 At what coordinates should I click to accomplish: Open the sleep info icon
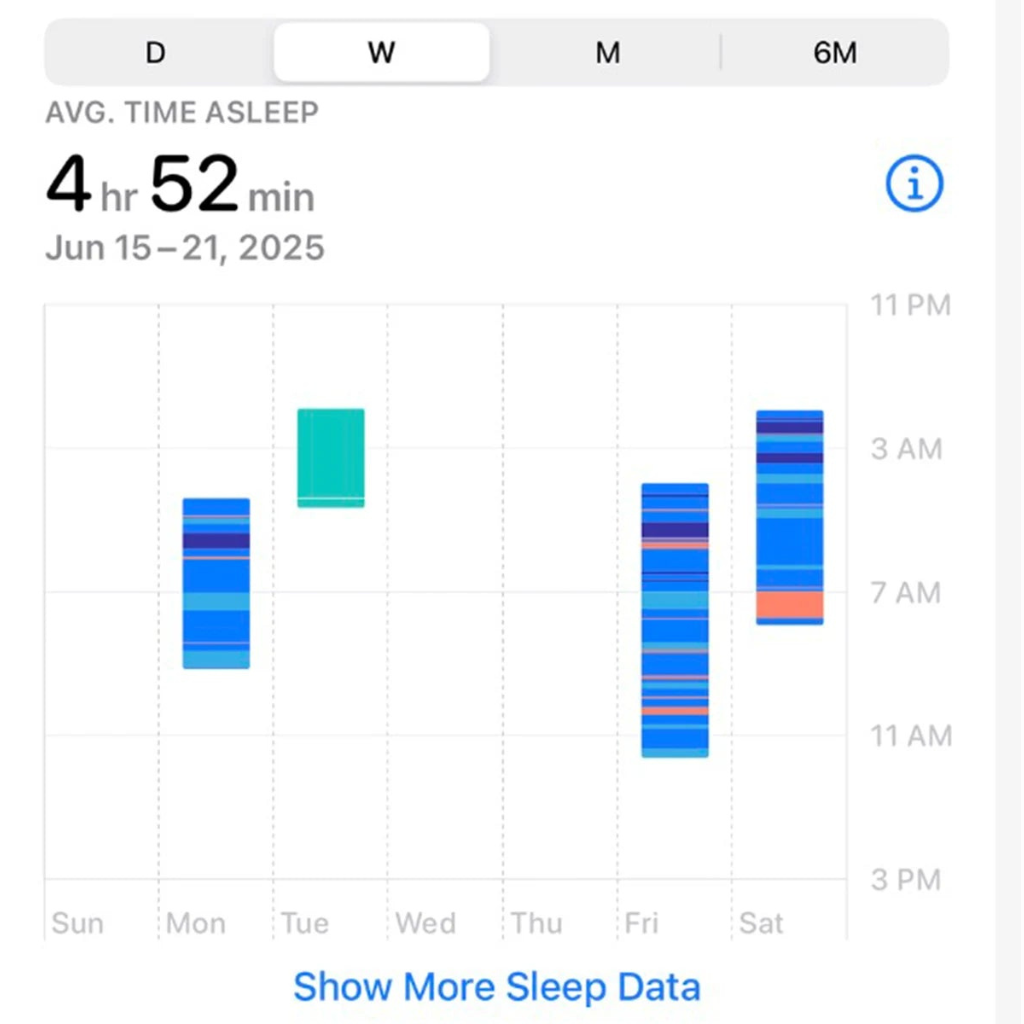pyautogui.click(x=914, y=184)
